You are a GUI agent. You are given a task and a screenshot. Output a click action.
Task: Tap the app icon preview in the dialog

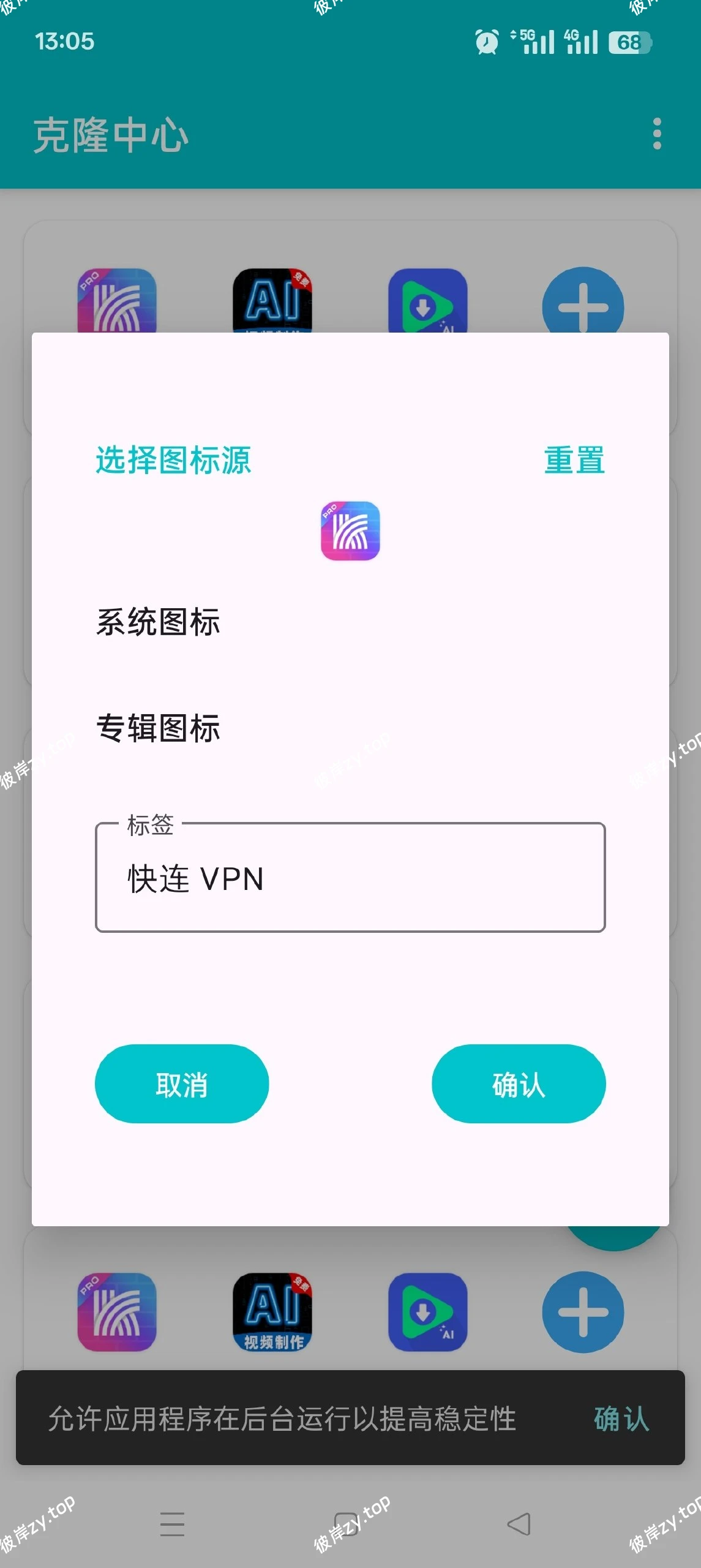(350, 532)
